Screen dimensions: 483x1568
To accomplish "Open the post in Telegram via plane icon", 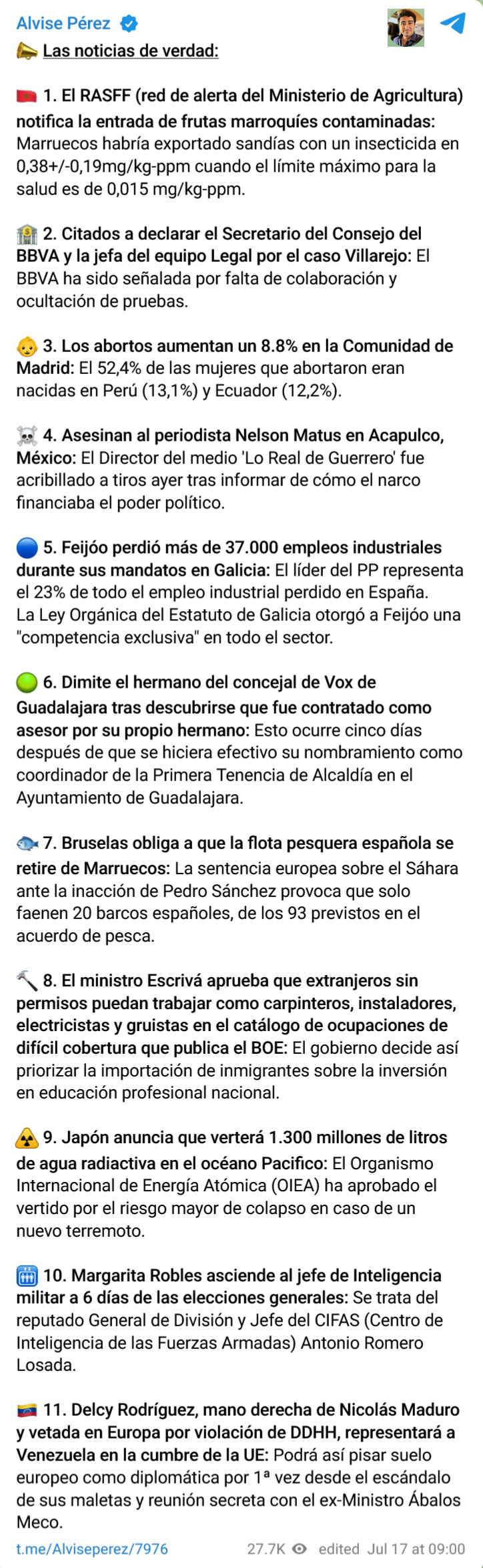I will [453, 23].
